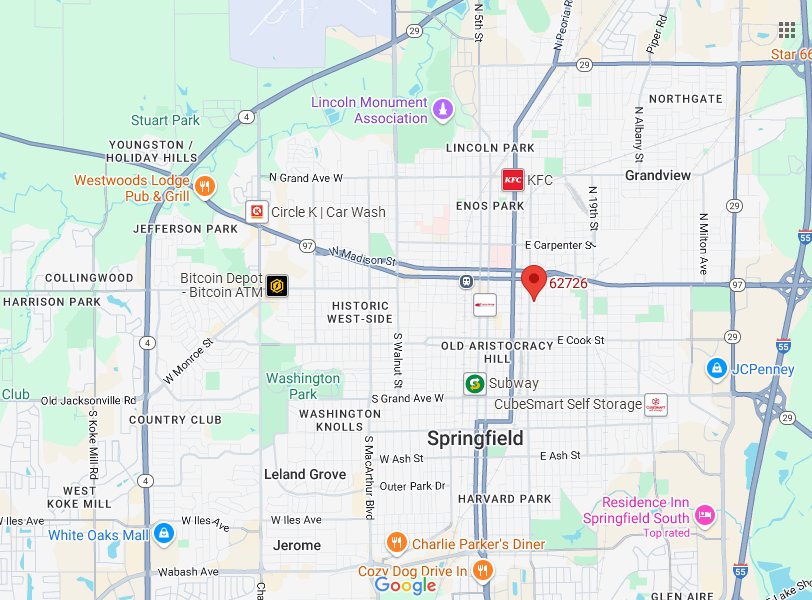Screen dimensions: 812x600
Task: Select the JCPenney shopping marker
Action: pyautogui.click(x=716, y=369)
